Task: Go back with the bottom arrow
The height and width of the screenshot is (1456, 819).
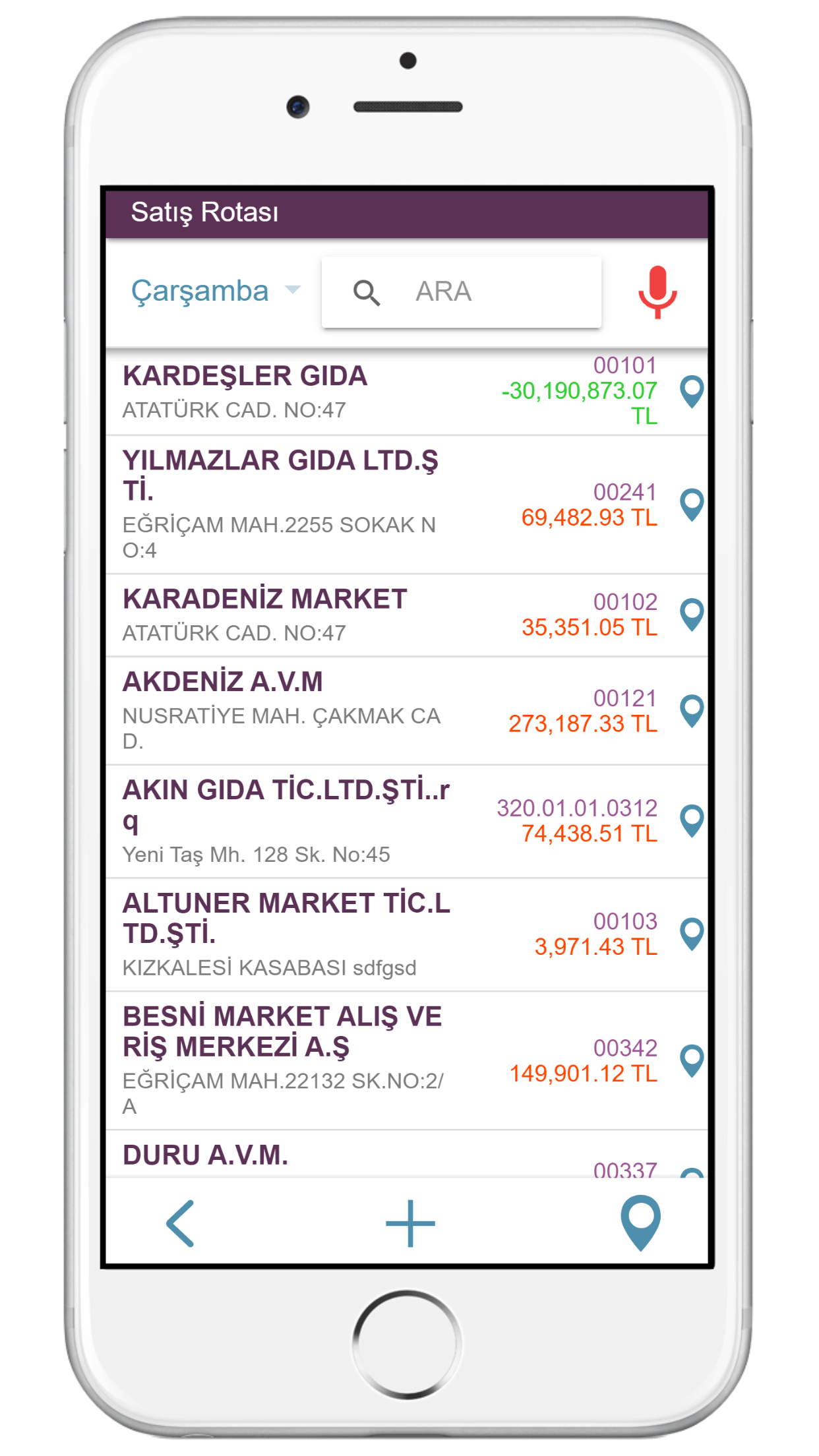Action: point(180,1223)
